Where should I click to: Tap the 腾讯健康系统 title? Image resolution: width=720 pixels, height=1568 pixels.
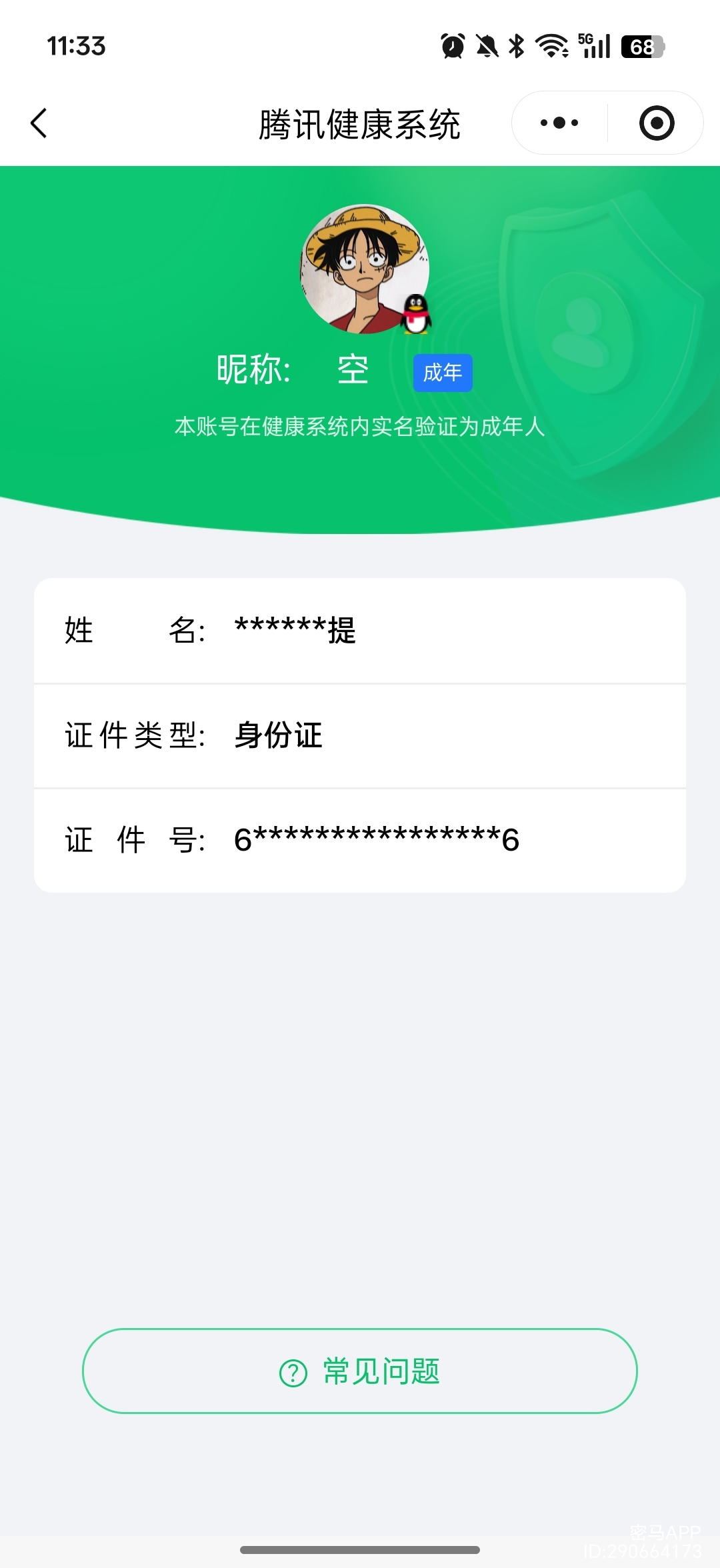click(x=360, y=124)
